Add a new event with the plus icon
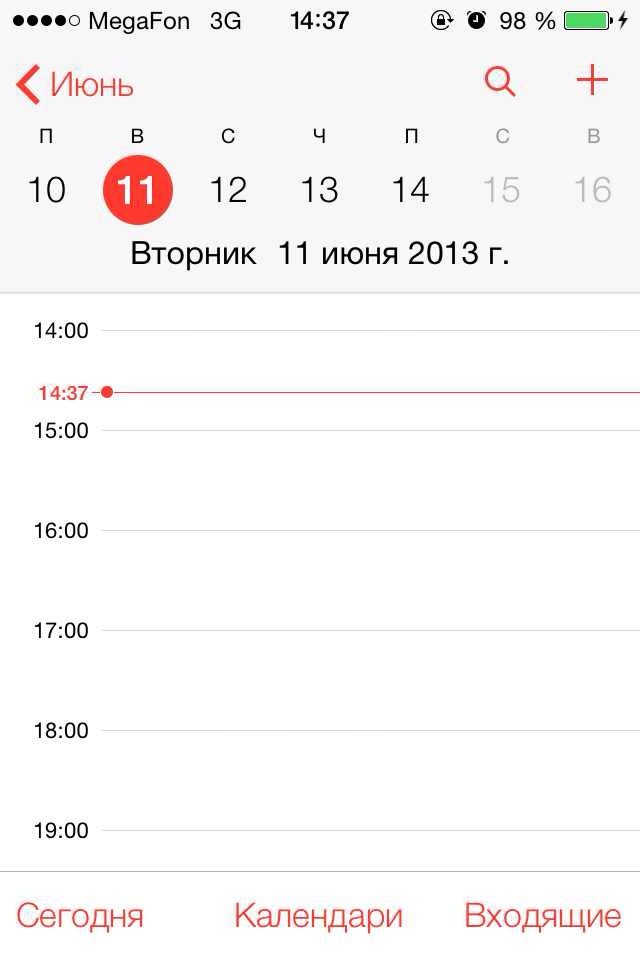Viewport: 640px width, 960px height. pos(592,80)
